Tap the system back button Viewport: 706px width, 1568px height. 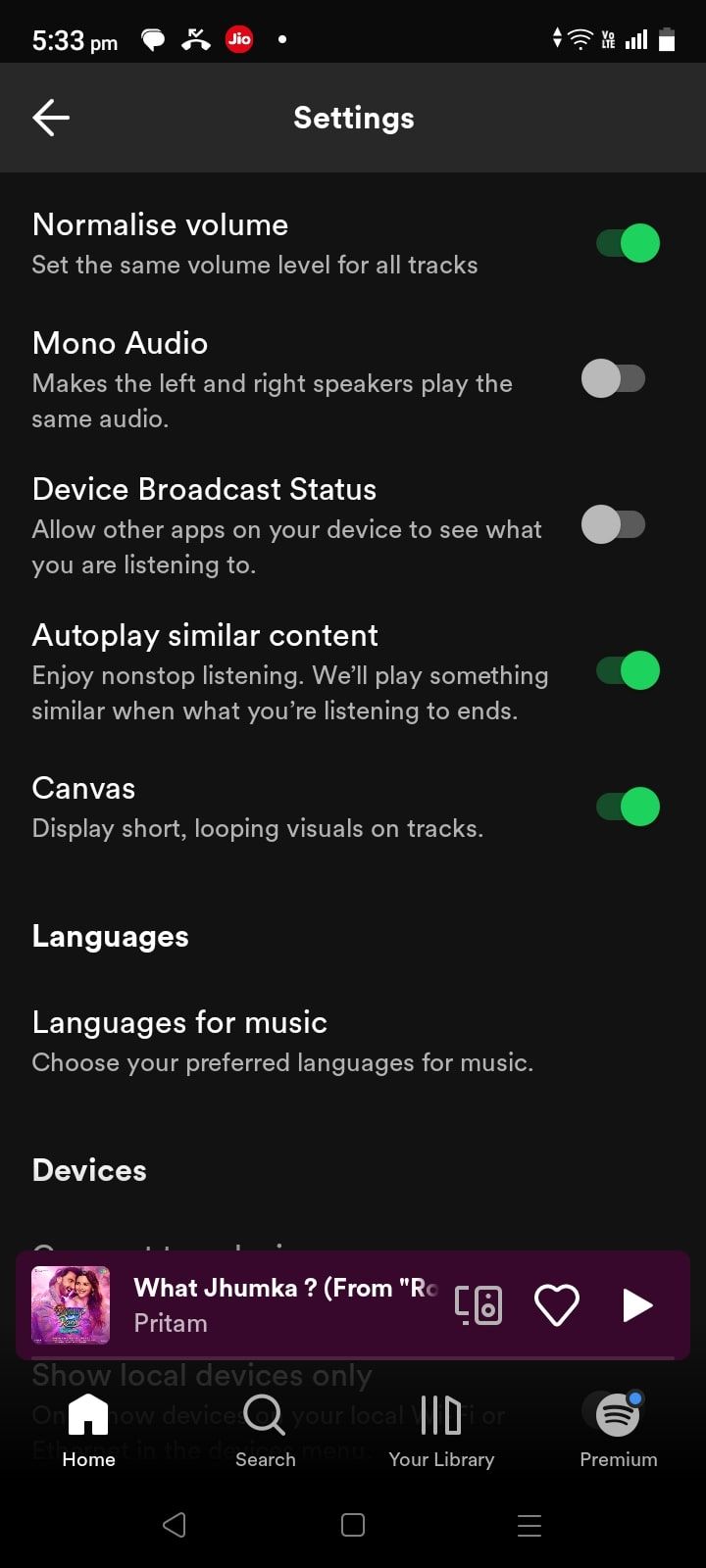[x=175, y=1525]
